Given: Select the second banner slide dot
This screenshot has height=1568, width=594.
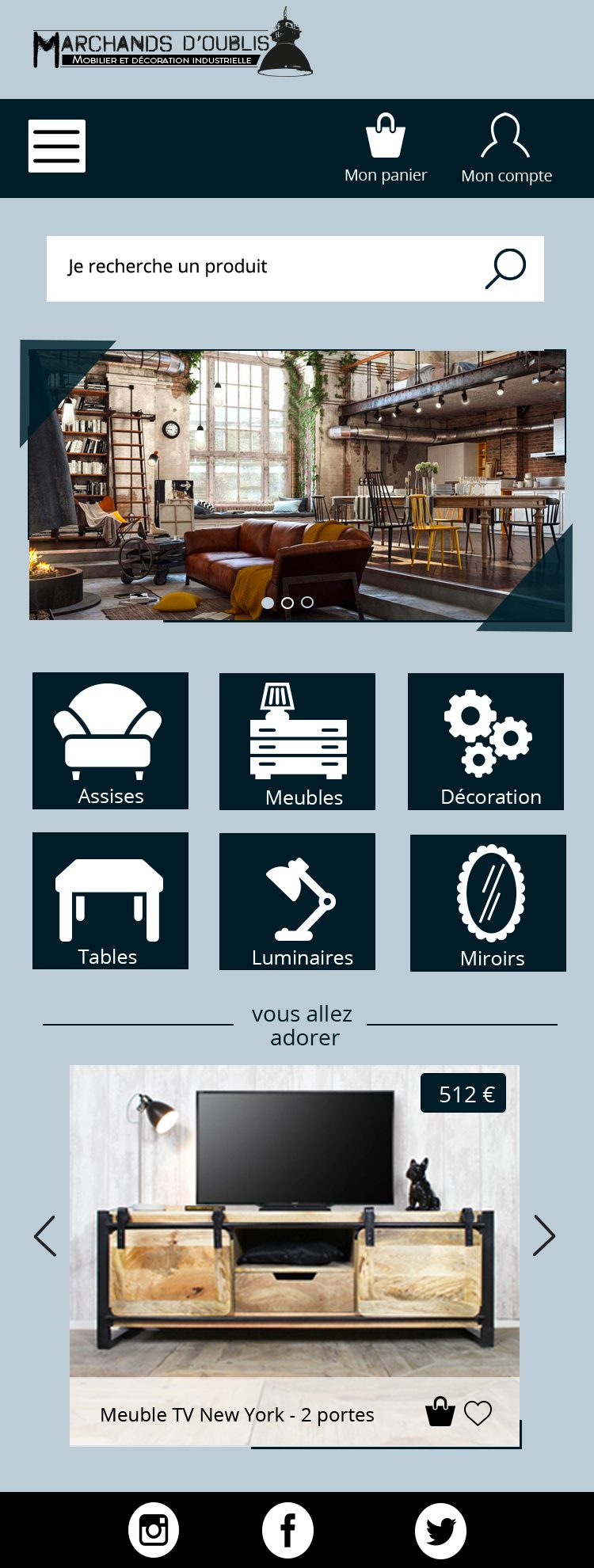Looking at the screenshot, I should pos(287,603).
